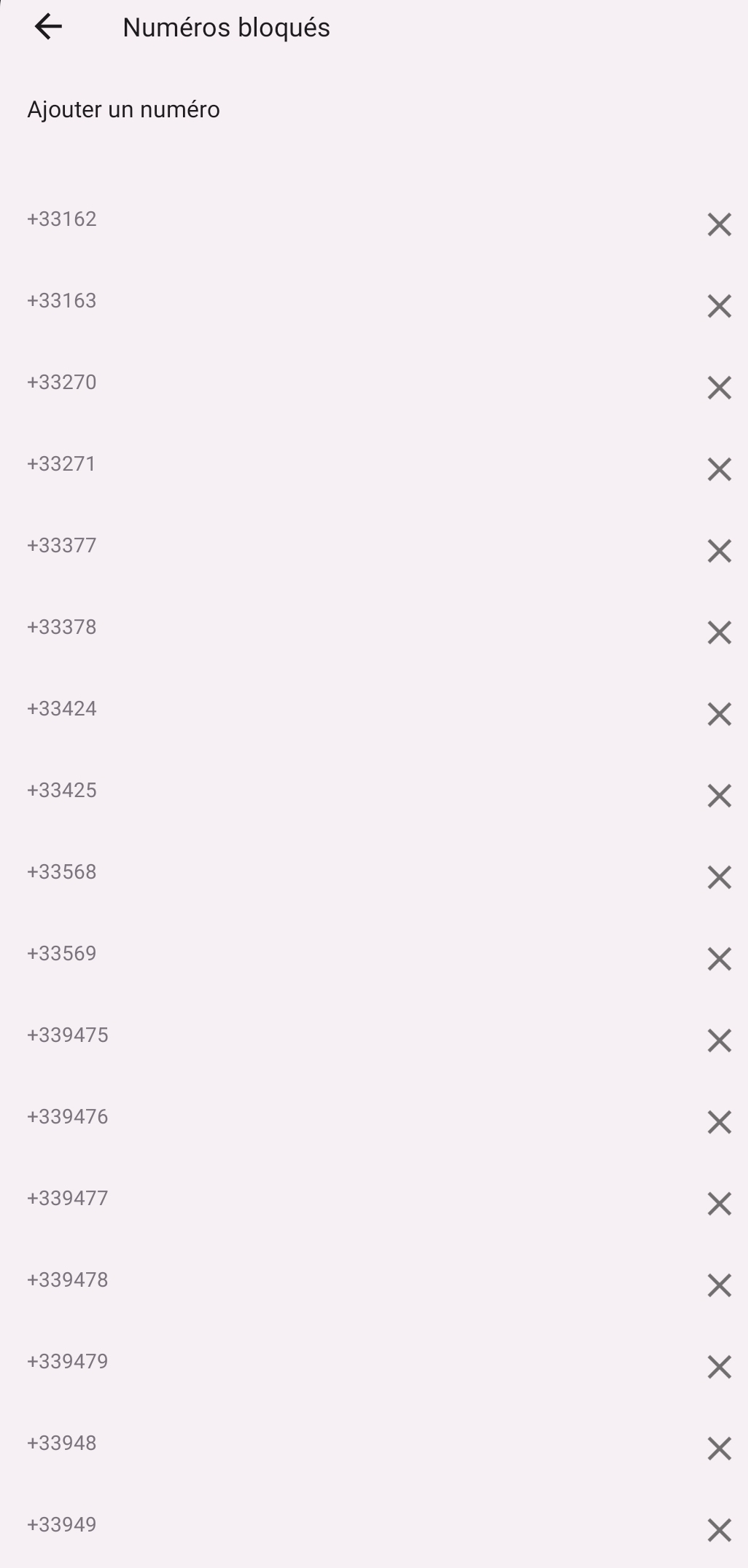Remove +33425 from the list
The width and height of the screenshot is (748, 1568).
(719, 796)
